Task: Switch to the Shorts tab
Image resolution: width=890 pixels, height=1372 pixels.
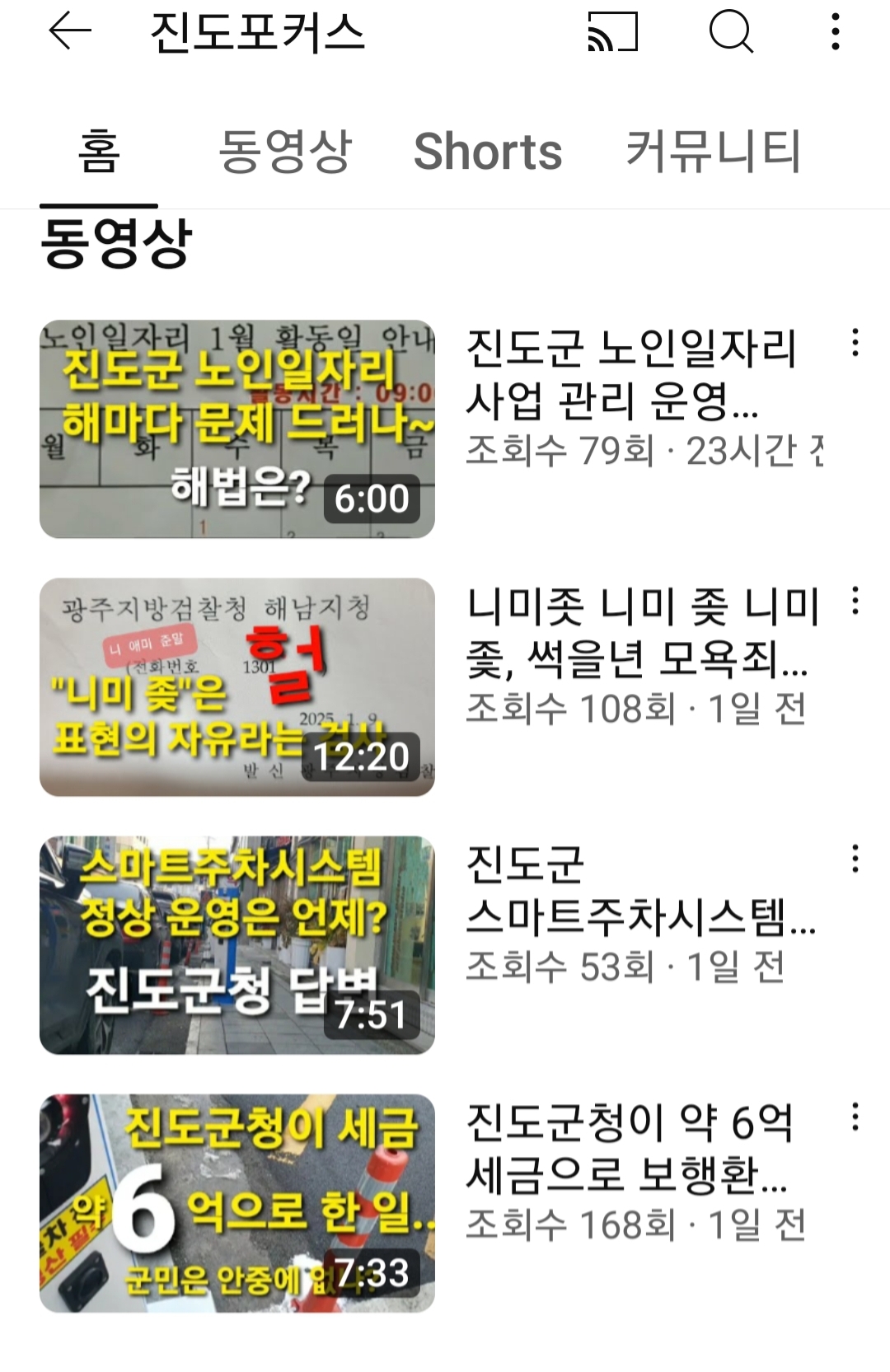Action: click(x=488, y=152)
